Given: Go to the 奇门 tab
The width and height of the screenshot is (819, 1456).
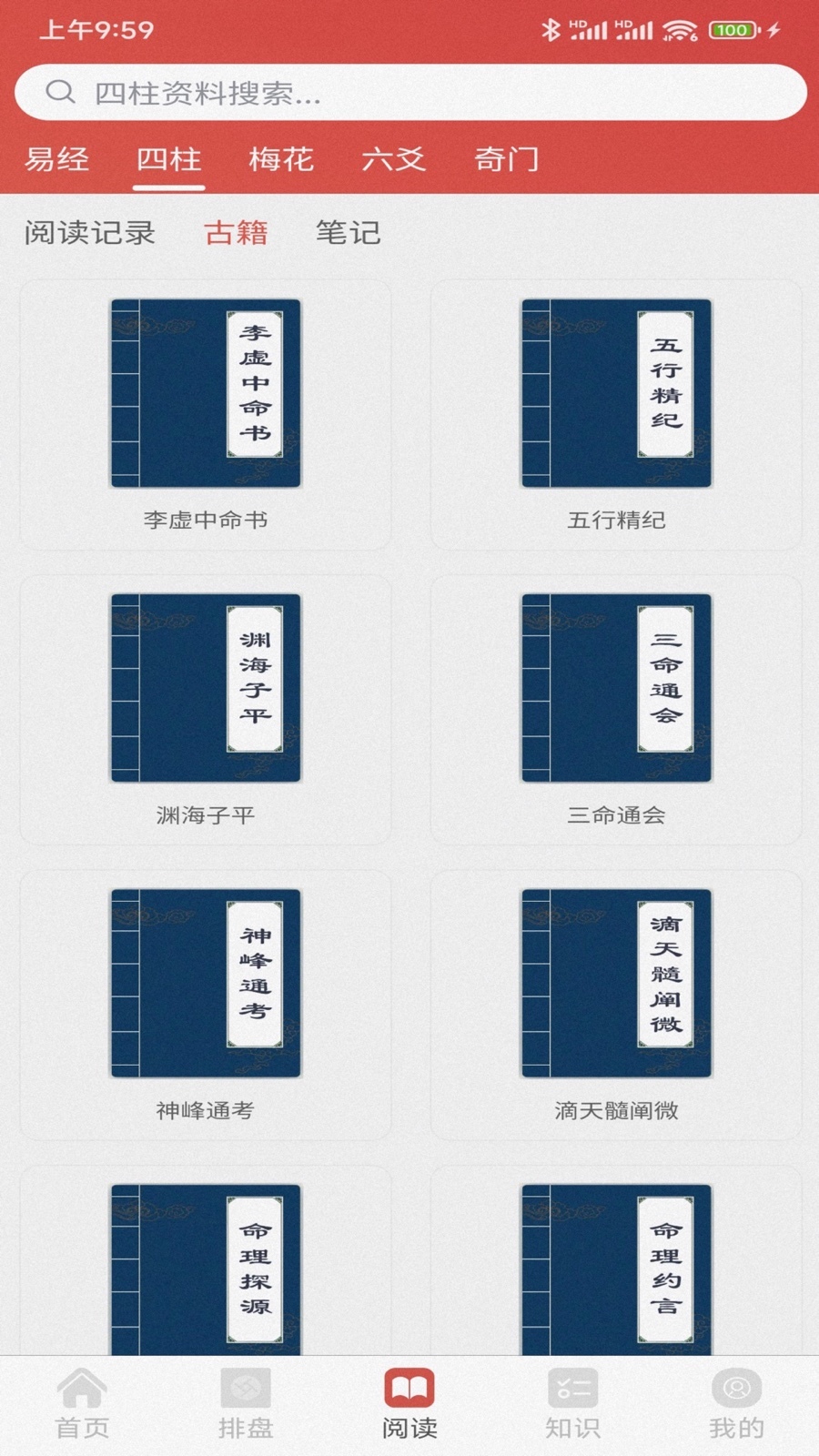Looking at the screenshot, I should click(507, 159).
